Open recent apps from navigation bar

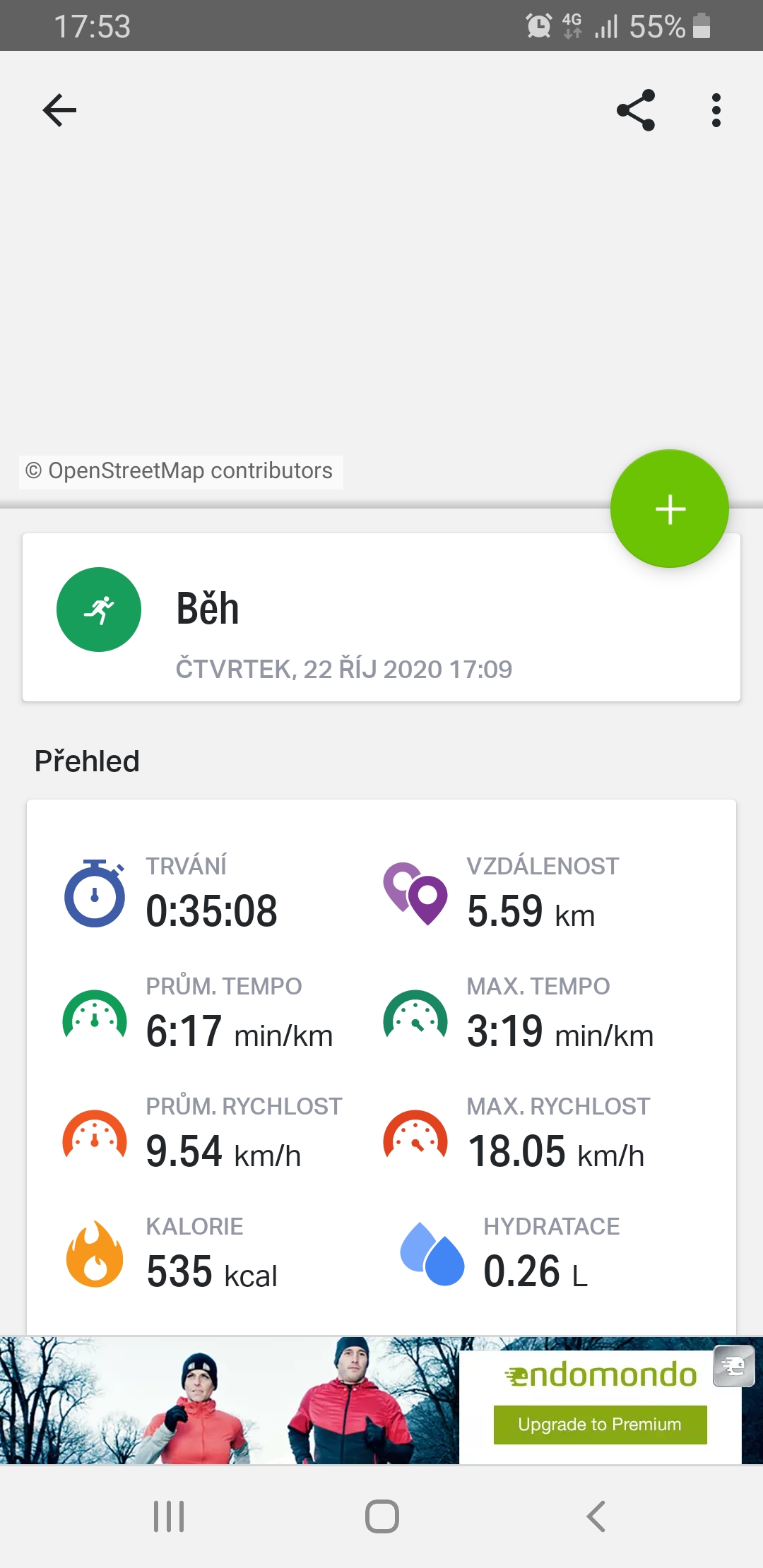(169, 1516)
